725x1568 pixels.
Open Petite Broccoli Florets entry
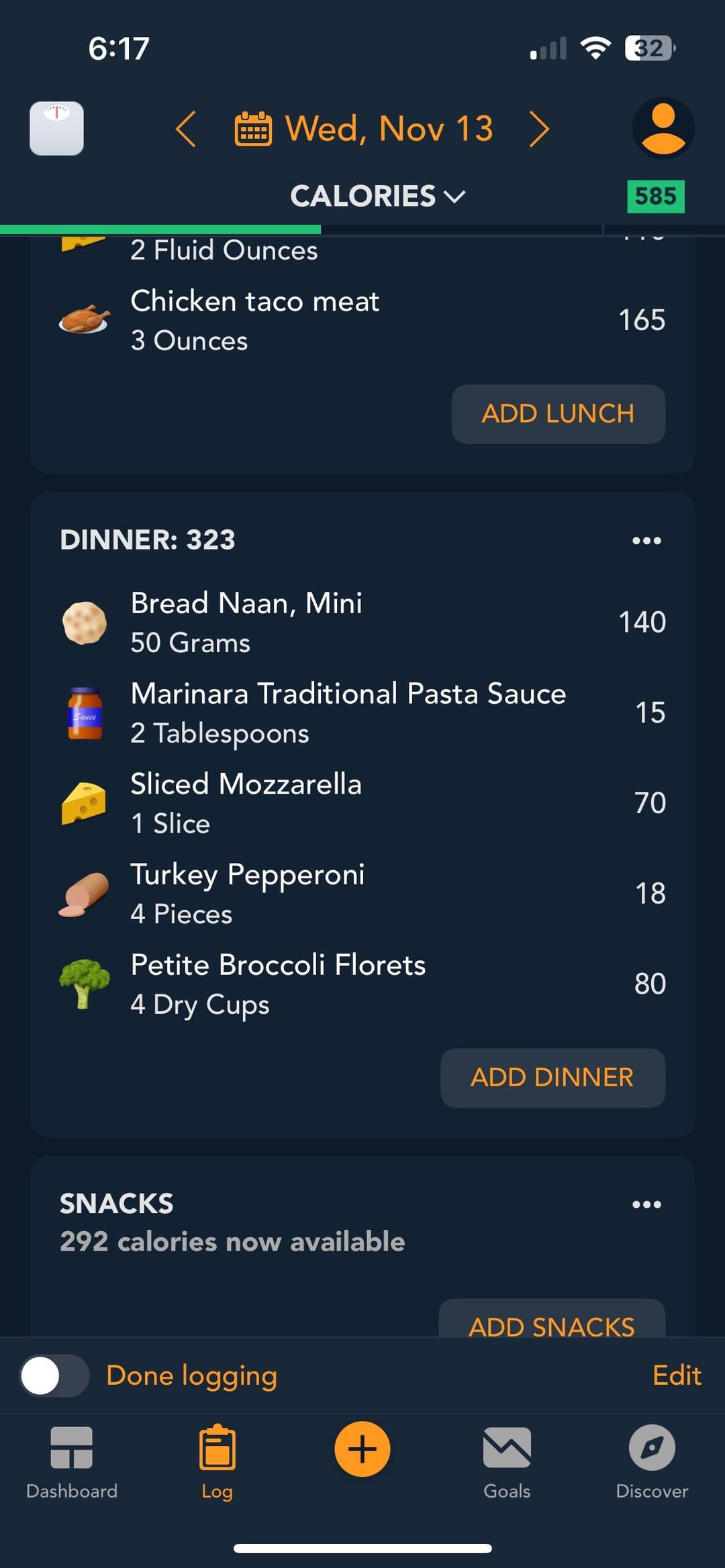click(362, 984)
